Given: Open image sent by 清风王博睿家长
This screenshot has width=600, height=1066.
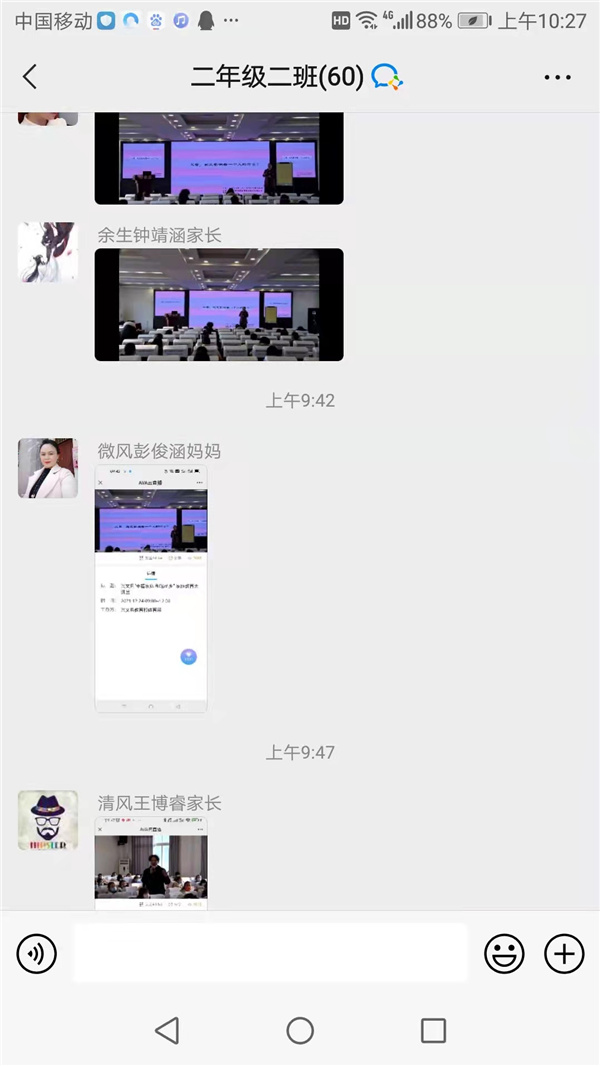Looking at the screenshot, I should [151, 862].
